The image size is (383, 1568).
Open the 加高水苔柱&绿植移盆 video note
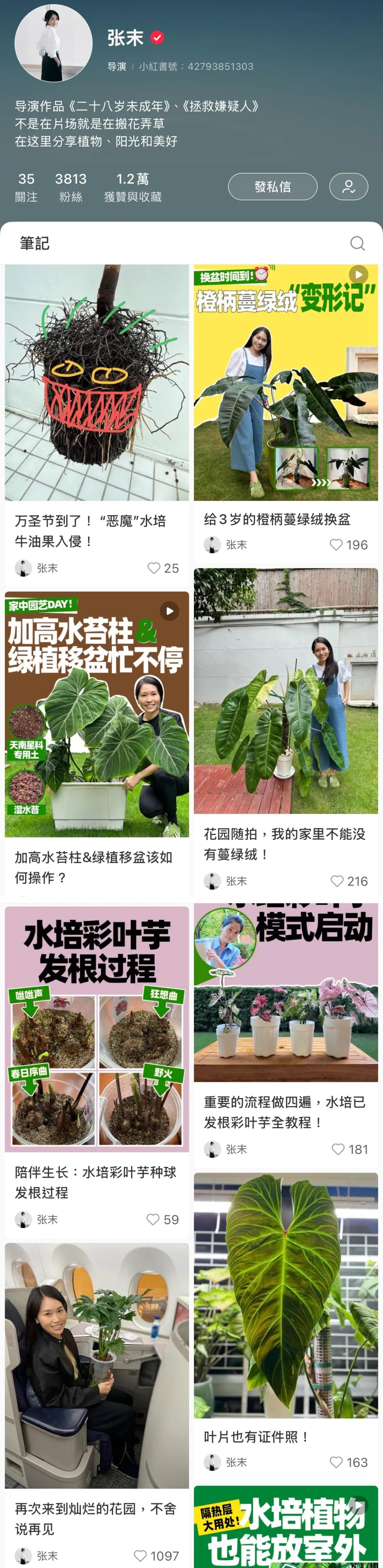(97, 714)
